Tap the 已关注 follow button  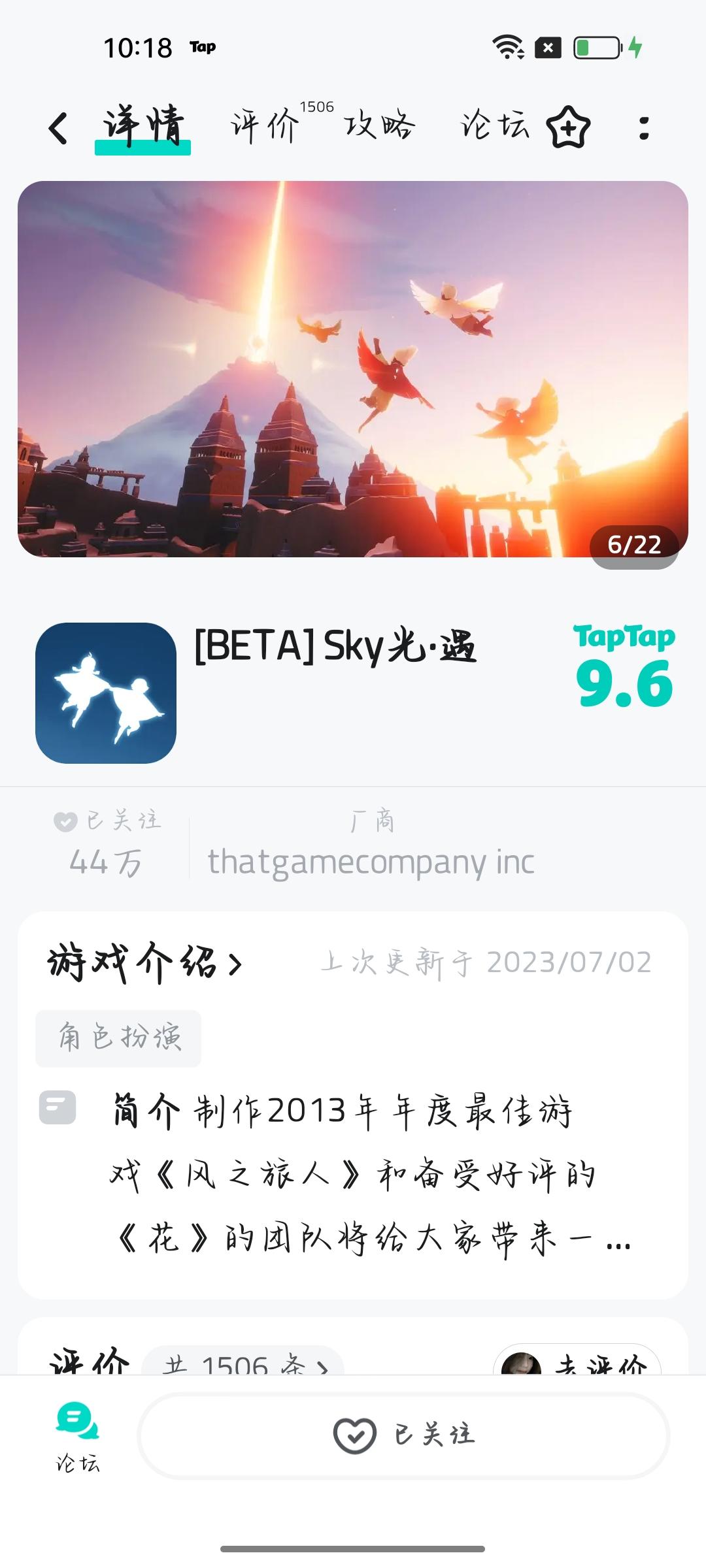click(403, 1436)
